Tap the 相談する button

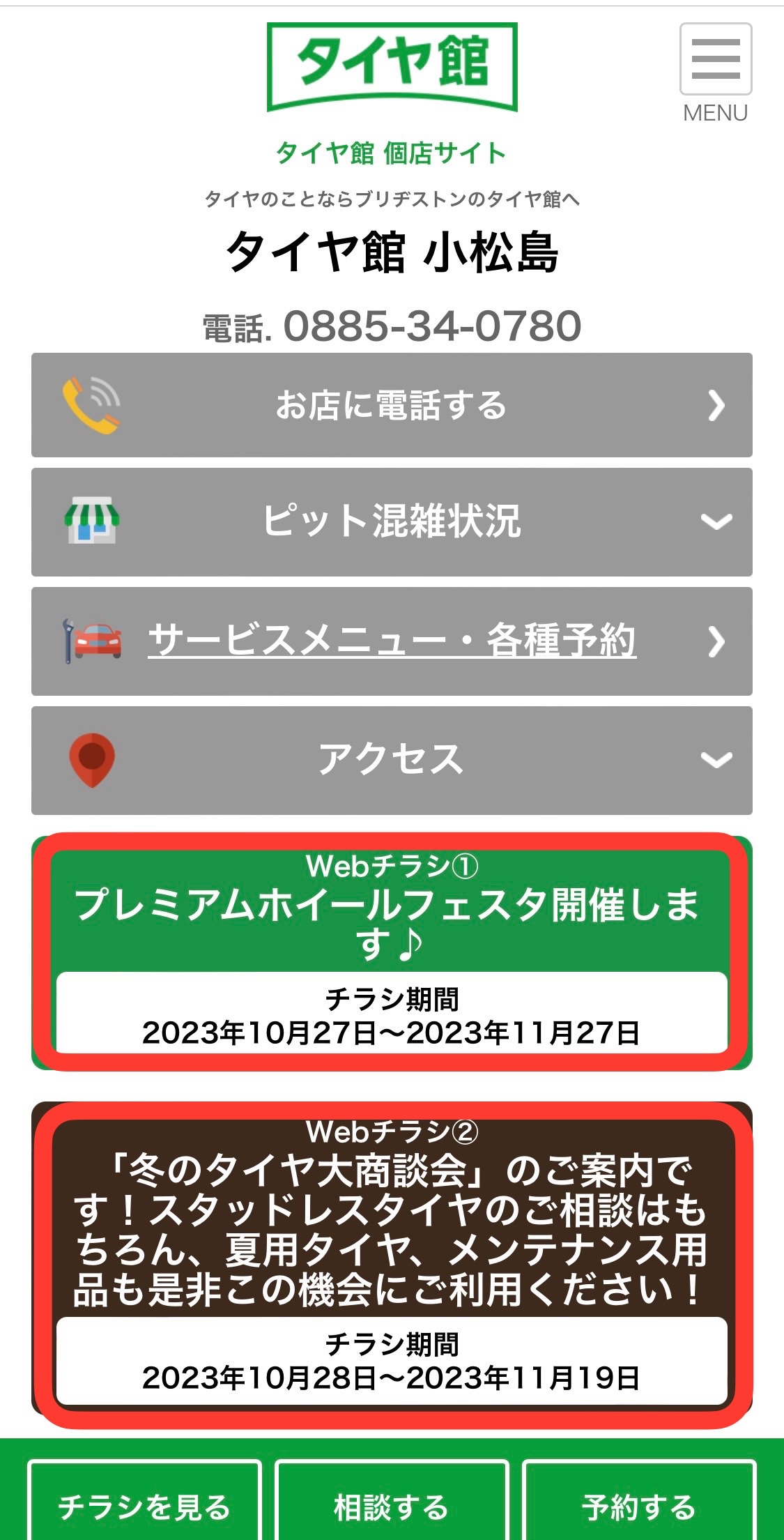[392, 1506]
